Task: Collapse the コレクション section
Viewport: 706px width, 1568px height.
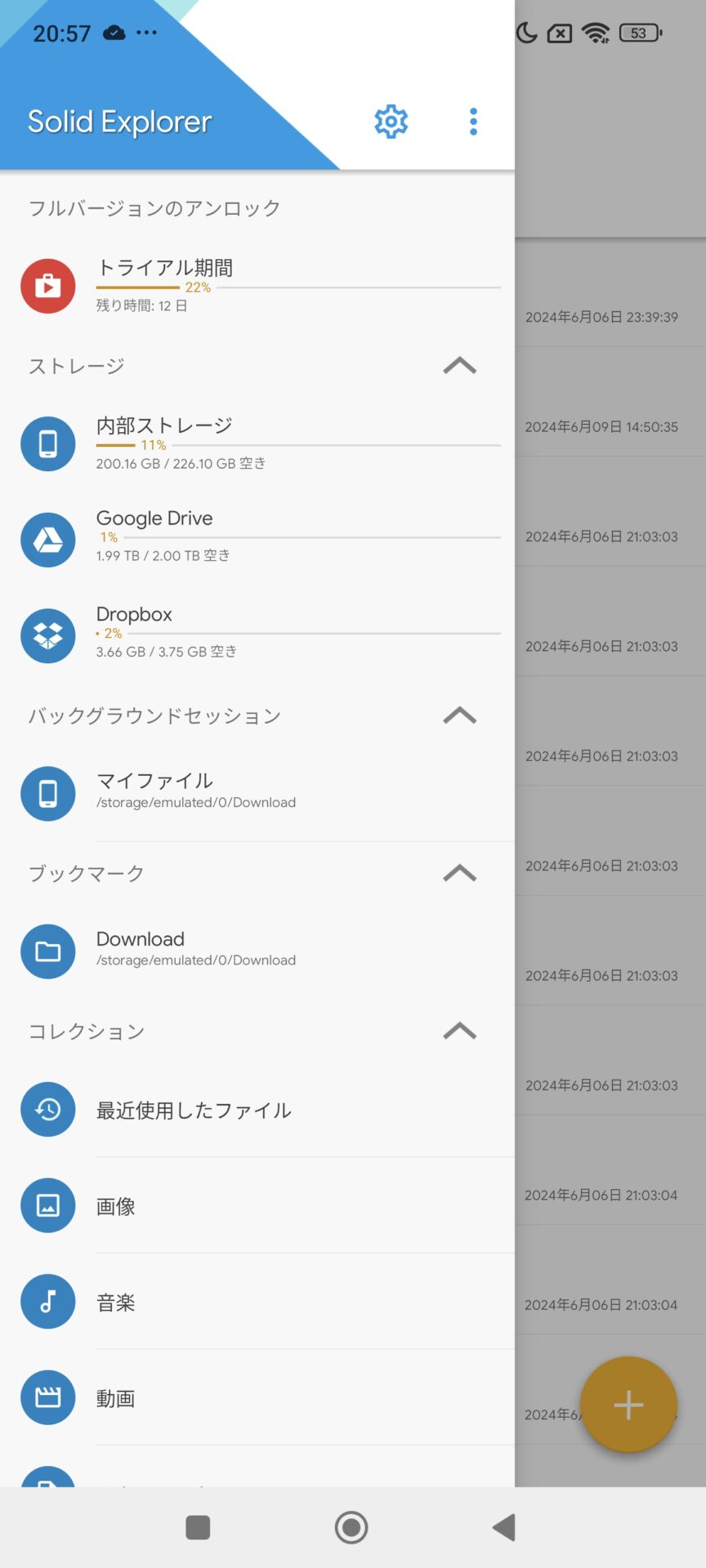Action: tap(459, 1031)
